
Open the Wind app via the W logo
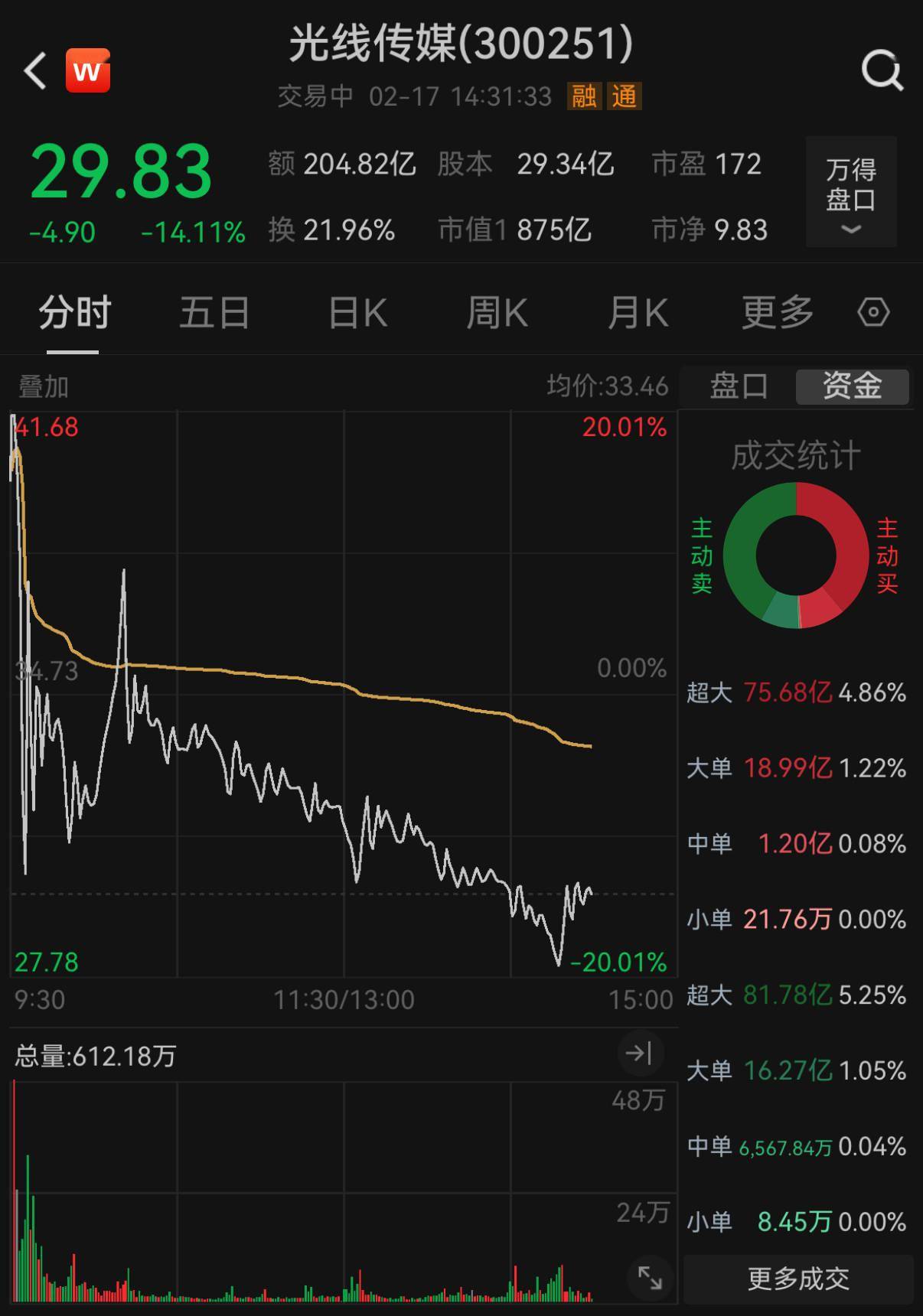point(86,71)
